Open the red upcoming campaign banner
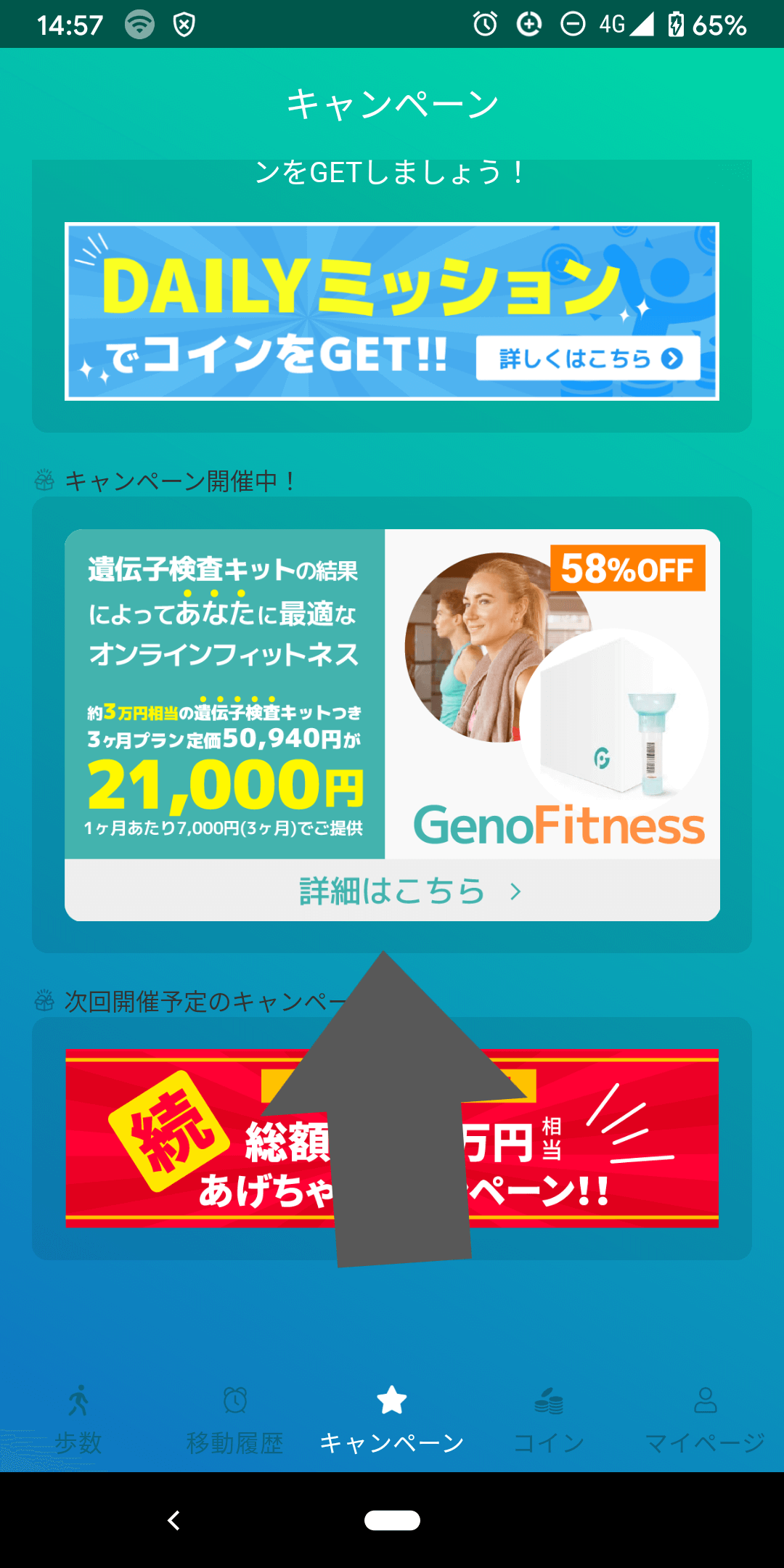784x1568 pixels. point(392,1138)
